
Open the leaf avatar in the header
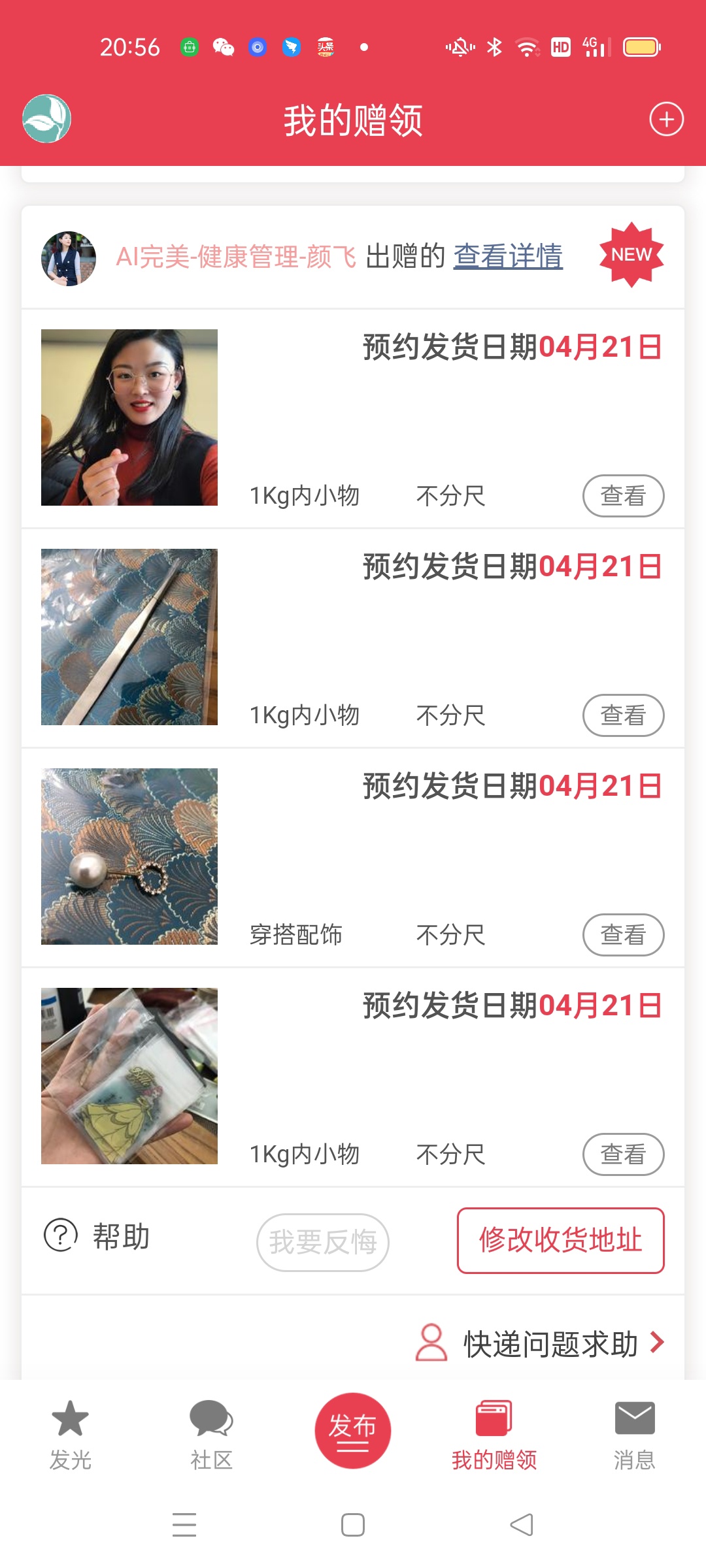(x=46, y=119)
